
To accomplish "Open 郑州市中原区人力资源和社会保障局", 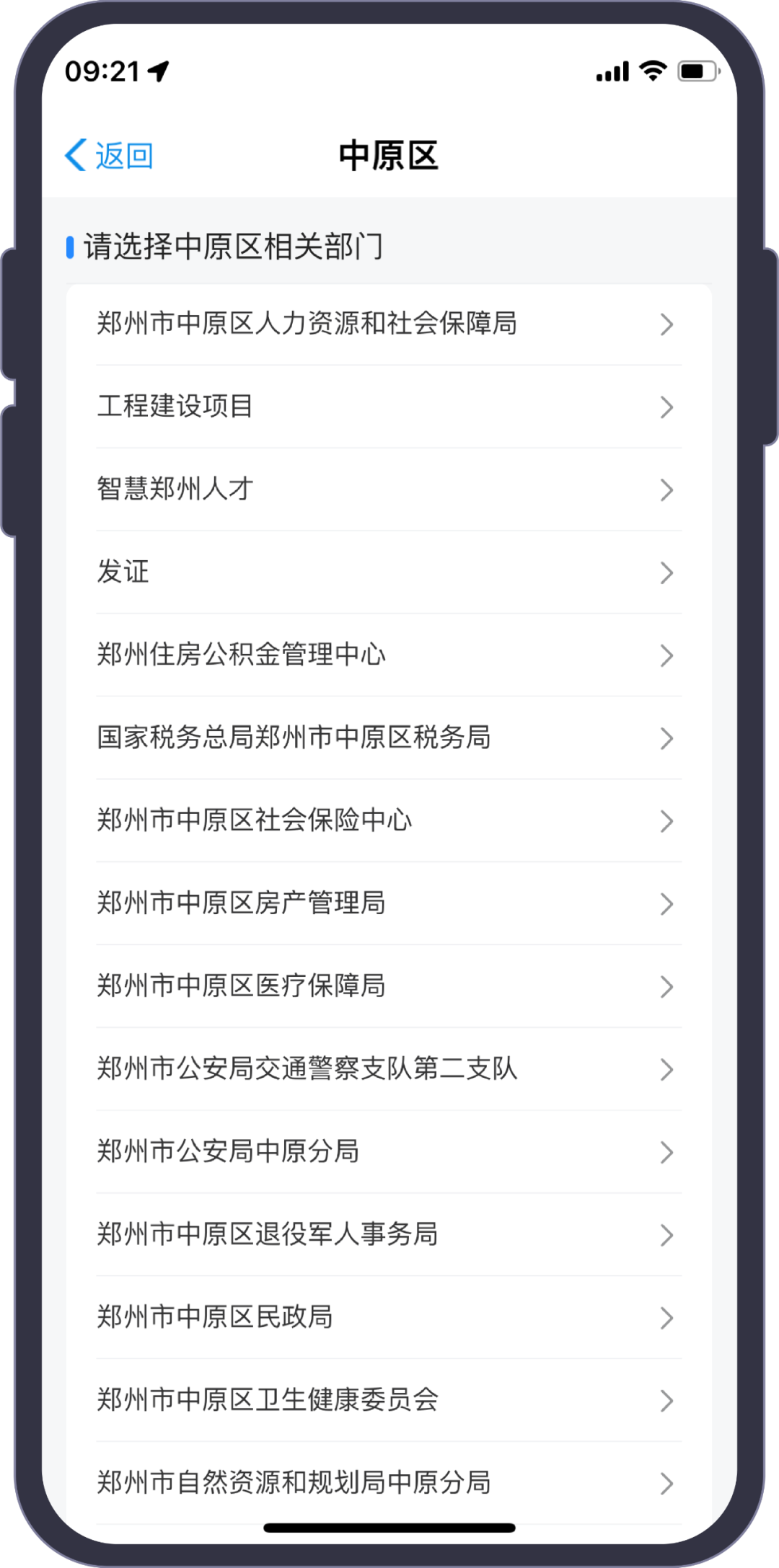I will pyautogui.click(x=389, y=324).
